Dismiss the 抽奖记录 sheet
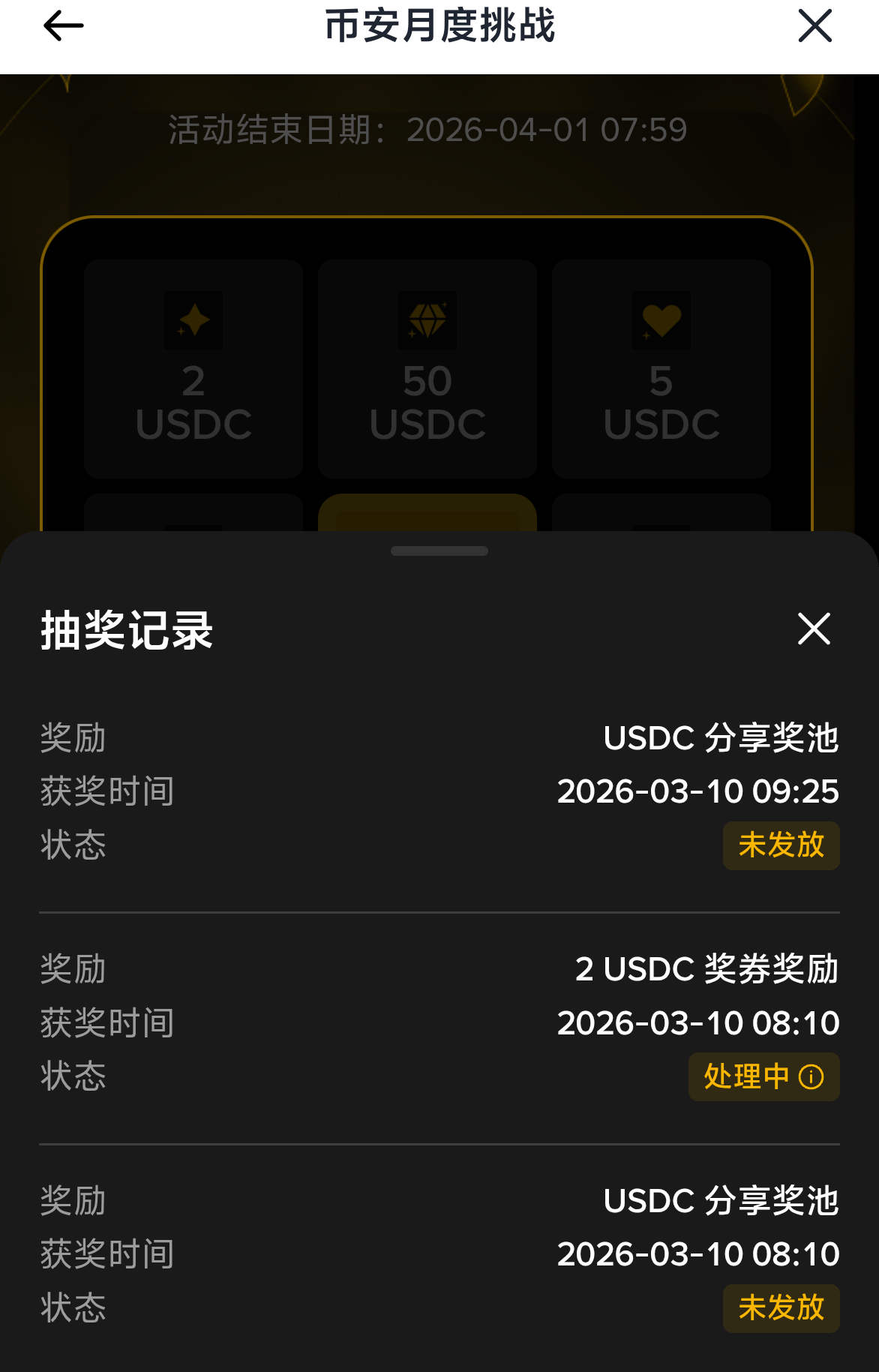This screenshot has width=879, height=1372. tap(814, 629)
